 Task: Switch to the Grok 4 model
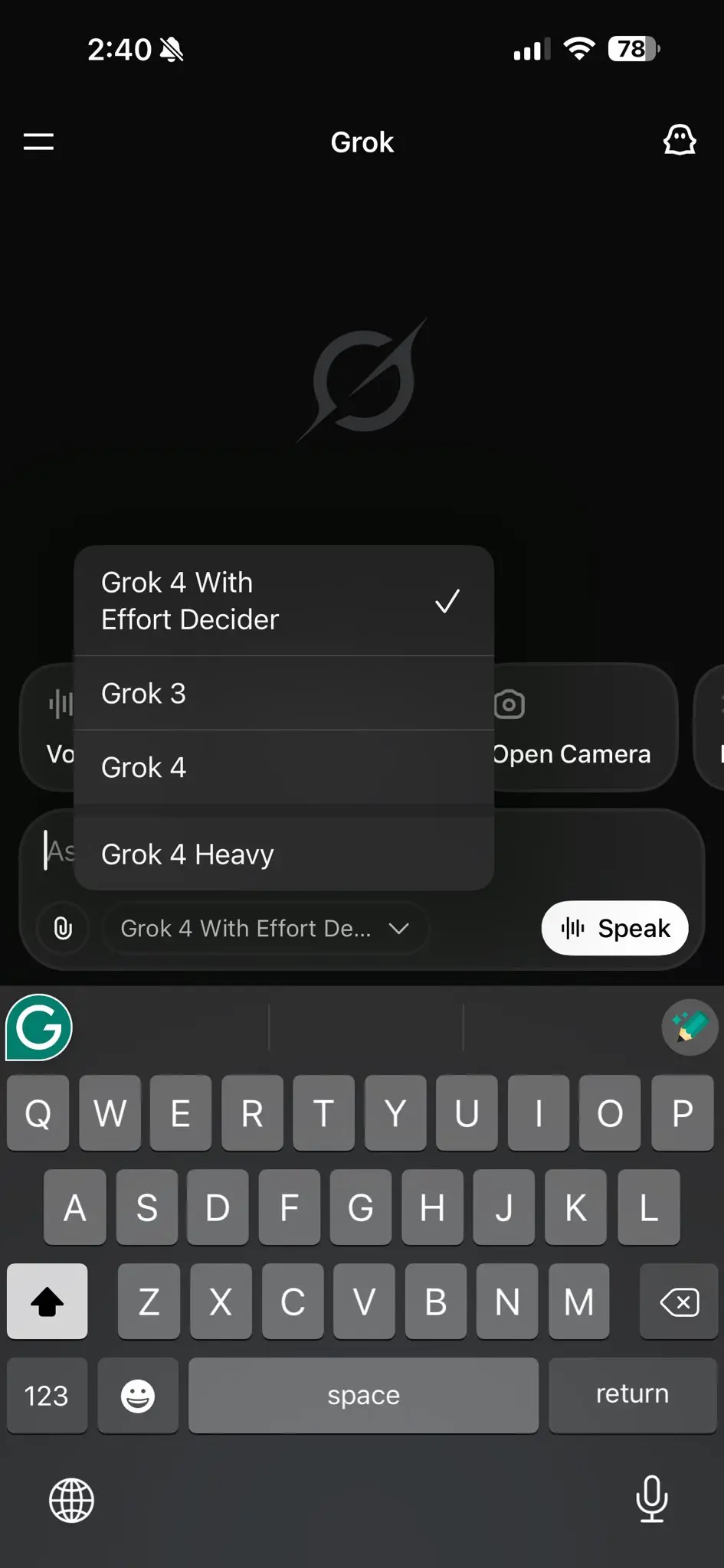(283, 767)
